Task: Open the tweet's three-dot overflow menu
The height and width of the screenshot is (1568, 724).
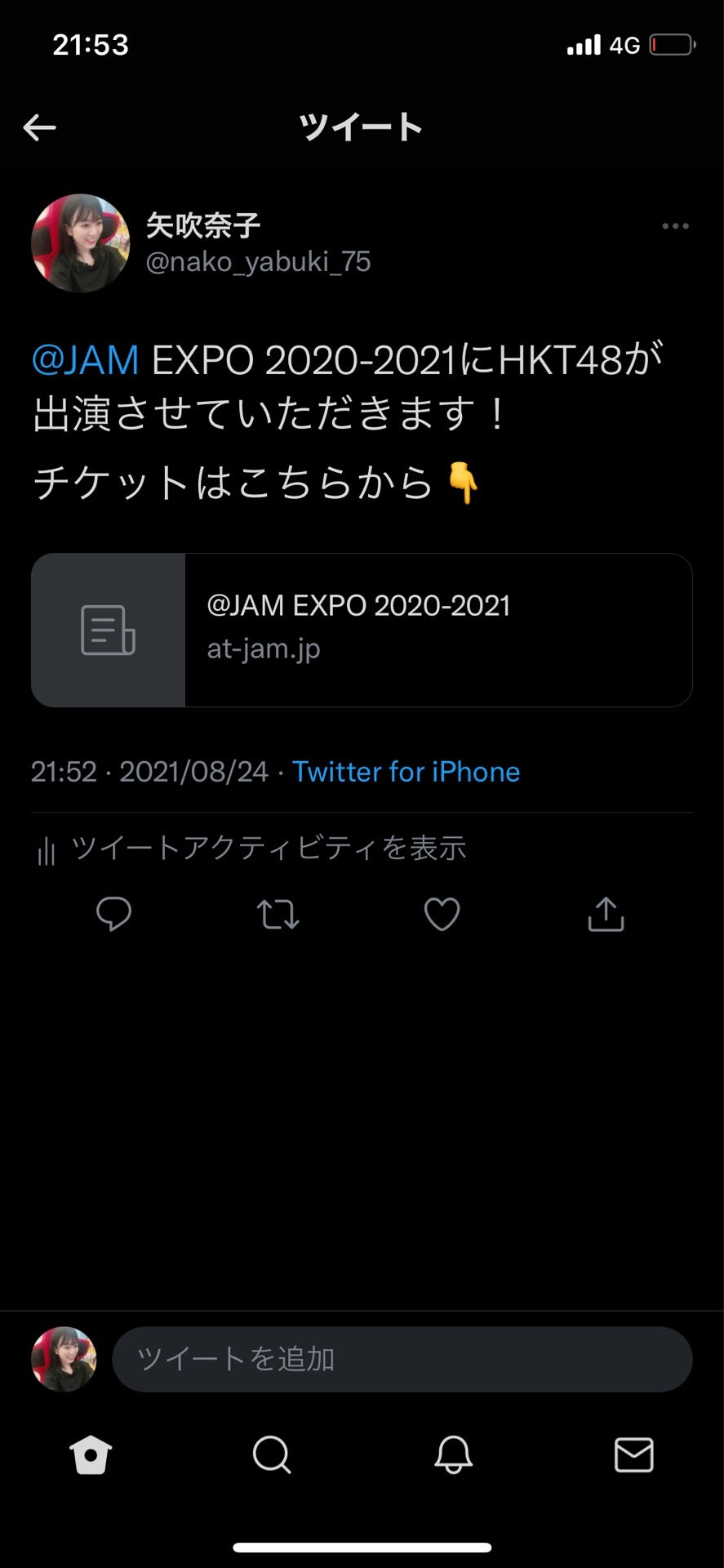Action: [675, 226]
